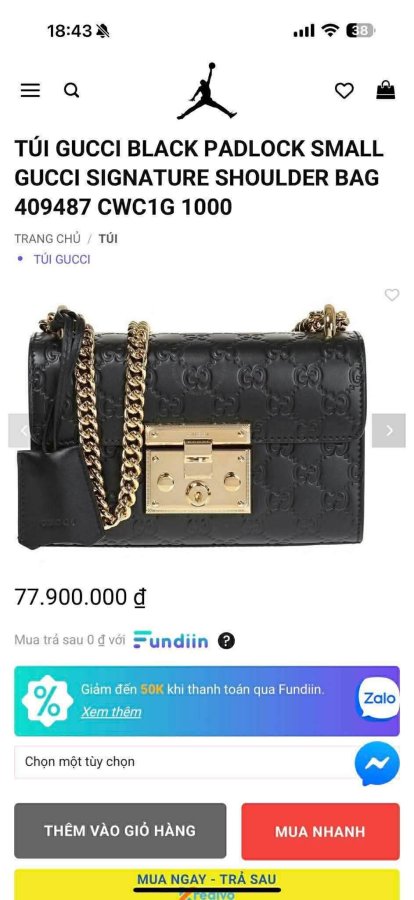This screenshot has height=900, width=414.
Task: Go to Trang chủ breadcrumb
Action: click(47, 239)
